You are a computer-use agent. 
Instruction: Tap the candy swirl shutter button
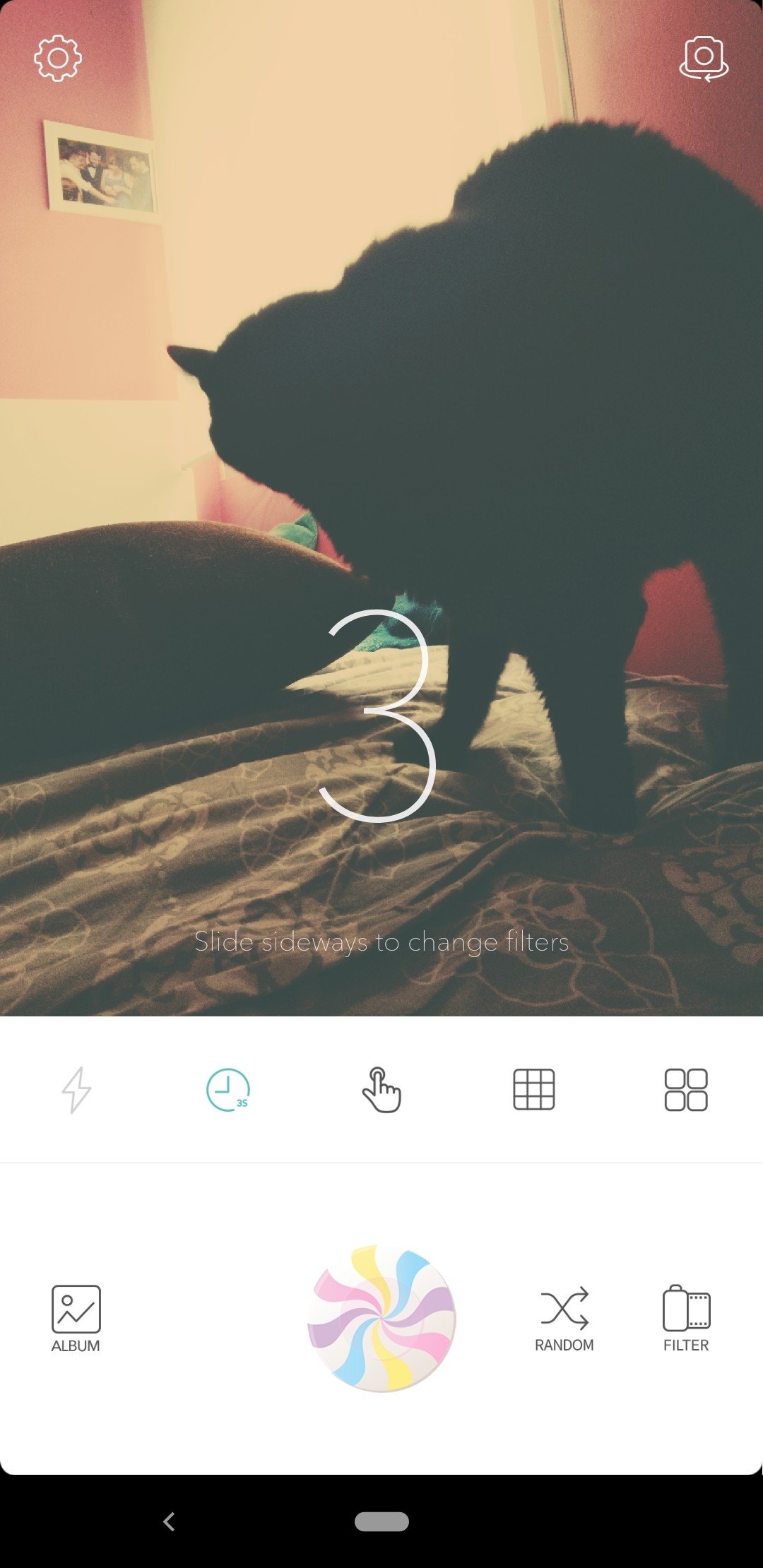coord(381,1318)
